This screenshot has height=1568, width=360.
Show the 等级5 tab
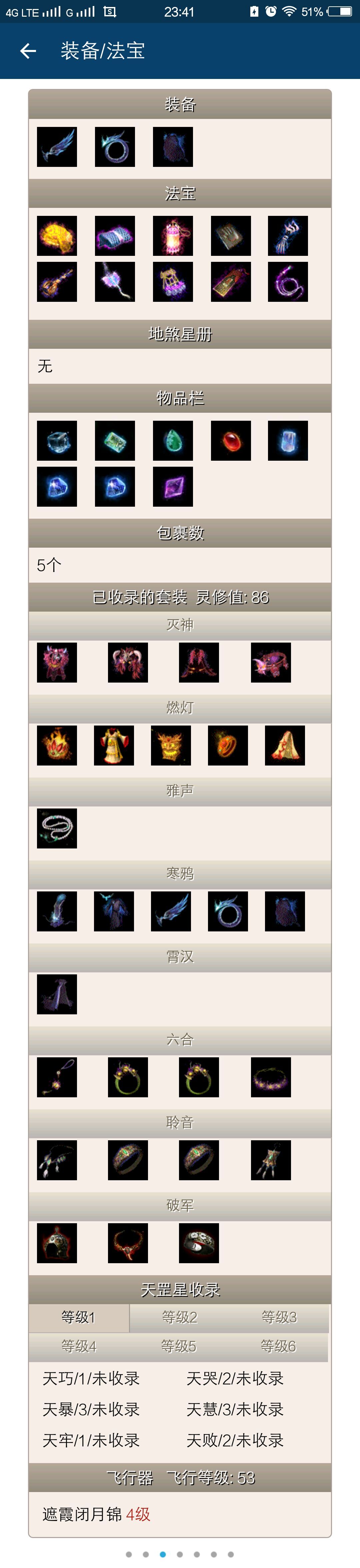point(178,1346)
